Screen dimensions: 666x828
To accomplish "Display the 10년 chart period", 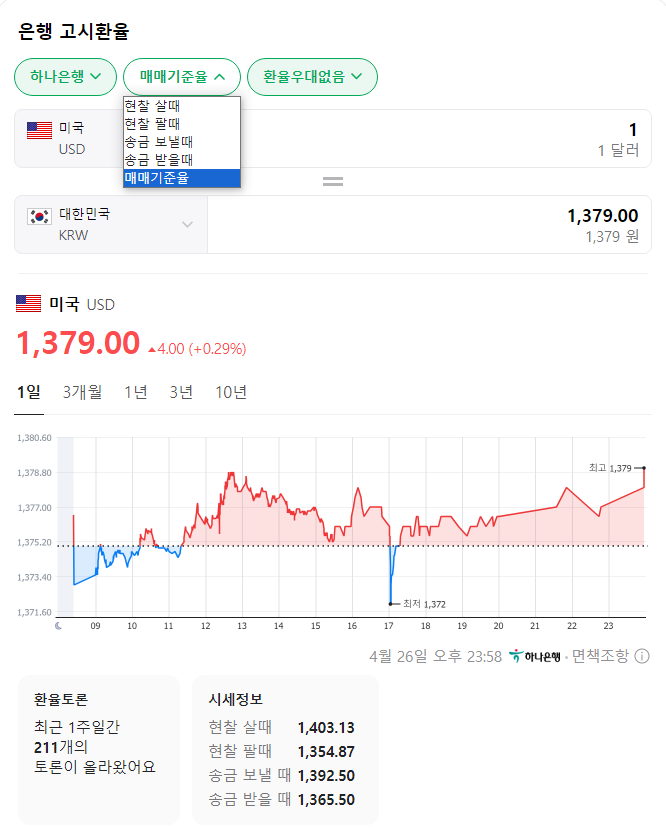I will 231,392.
